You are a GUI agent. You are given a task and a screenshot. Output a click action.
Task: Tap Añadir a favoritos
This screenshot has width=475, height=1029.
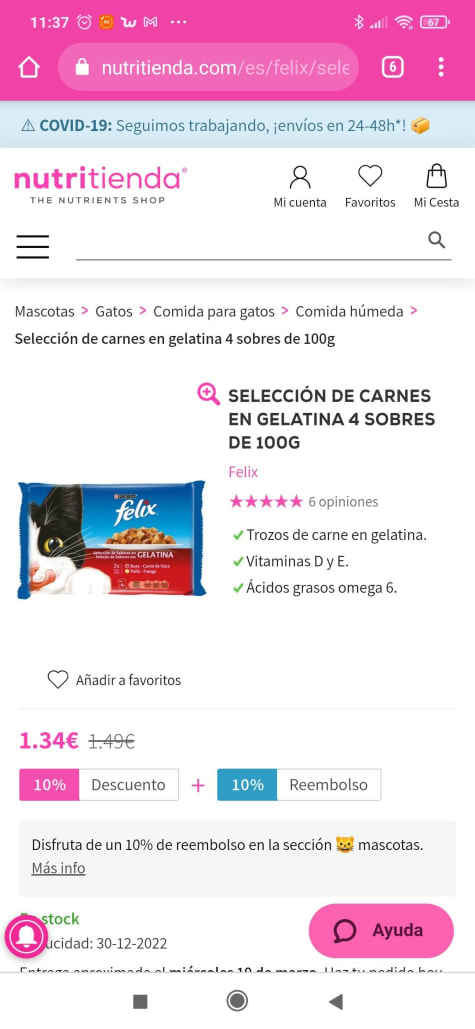[114, 680]
